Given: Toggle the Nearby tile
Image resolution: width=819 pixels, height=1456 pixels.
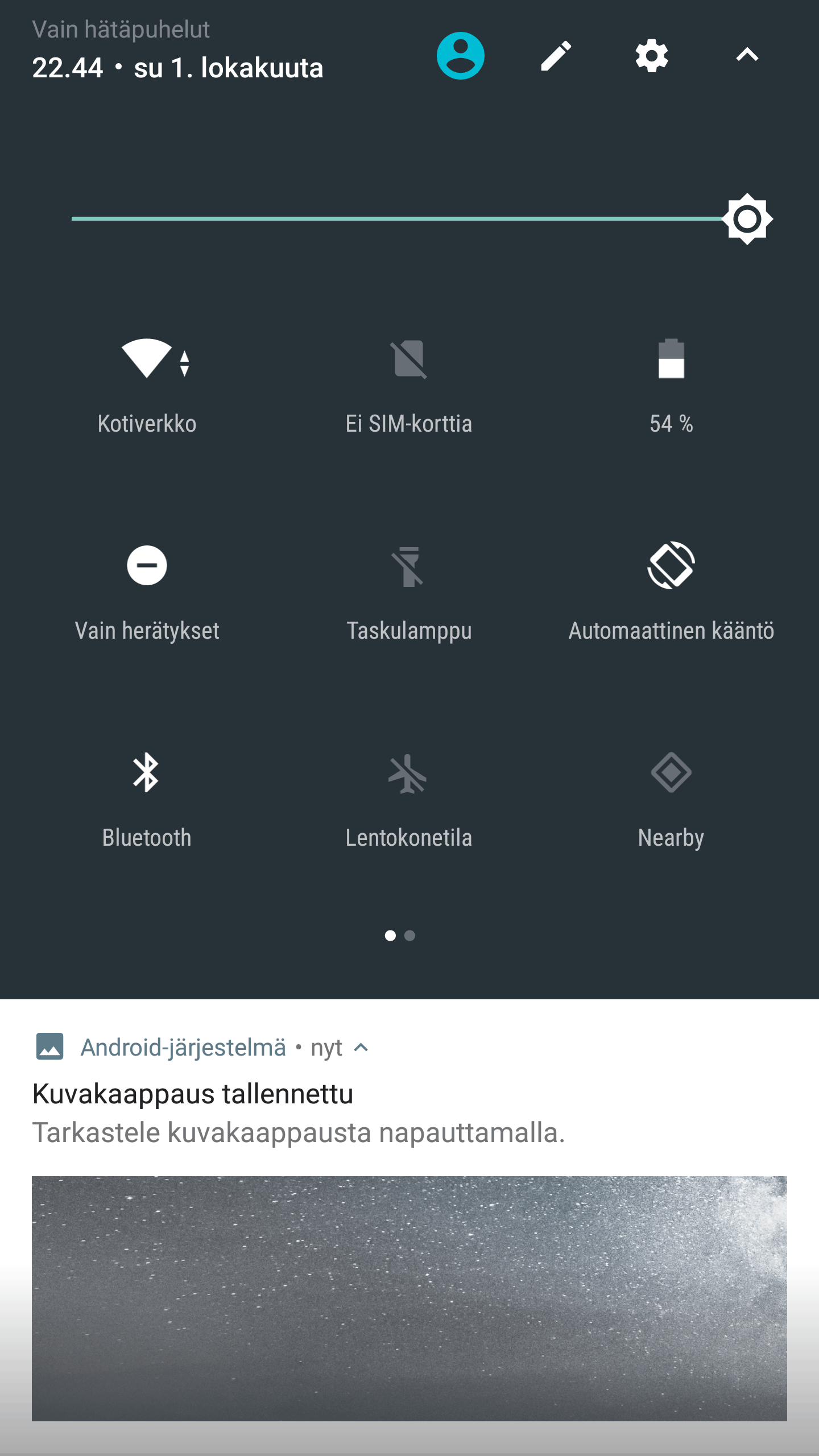Looking at the screenshot, I should [671, 773].
